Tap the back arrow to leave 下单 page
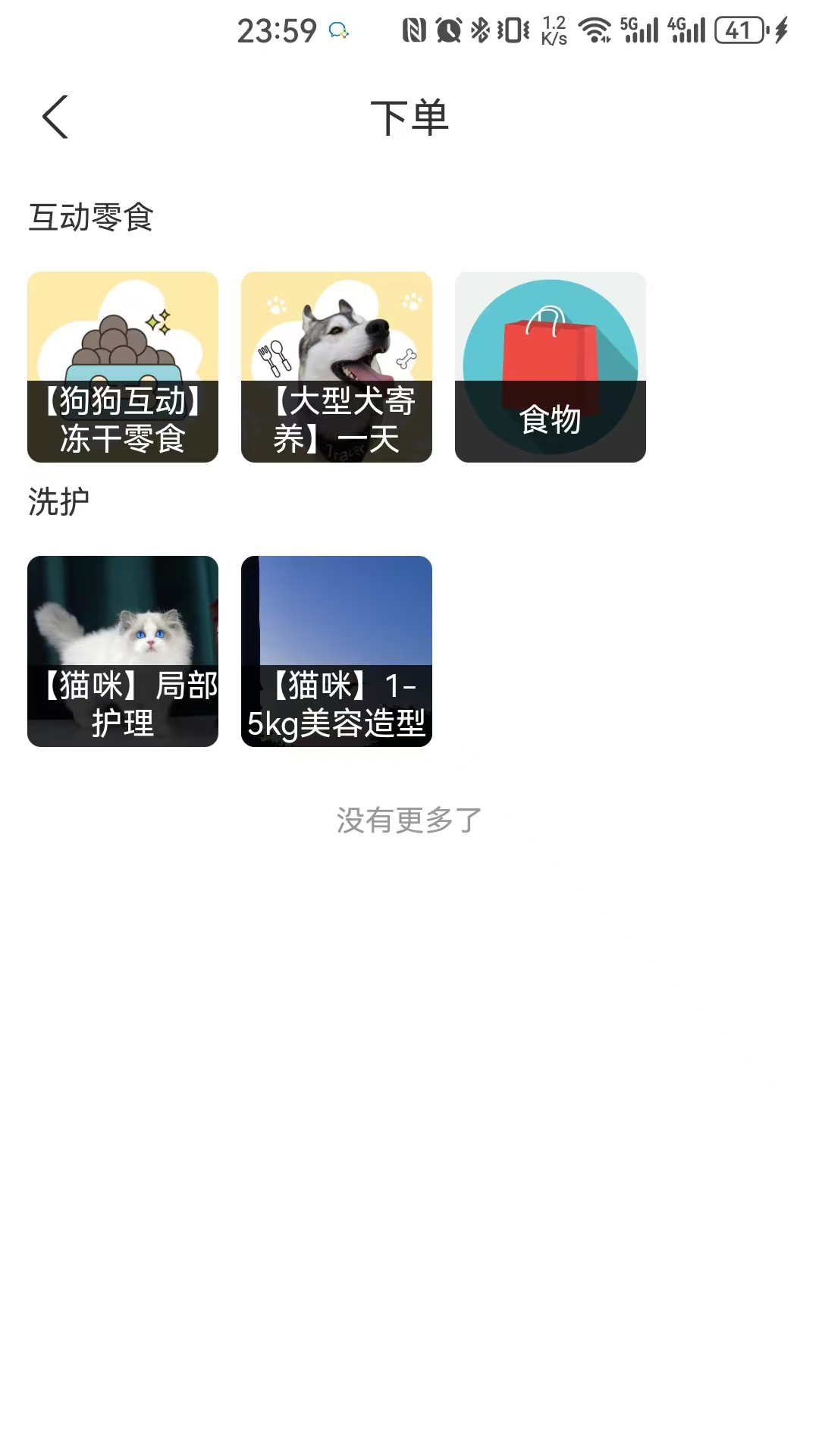The height and width of the screenshot is (1456, 819). [54, 117]
